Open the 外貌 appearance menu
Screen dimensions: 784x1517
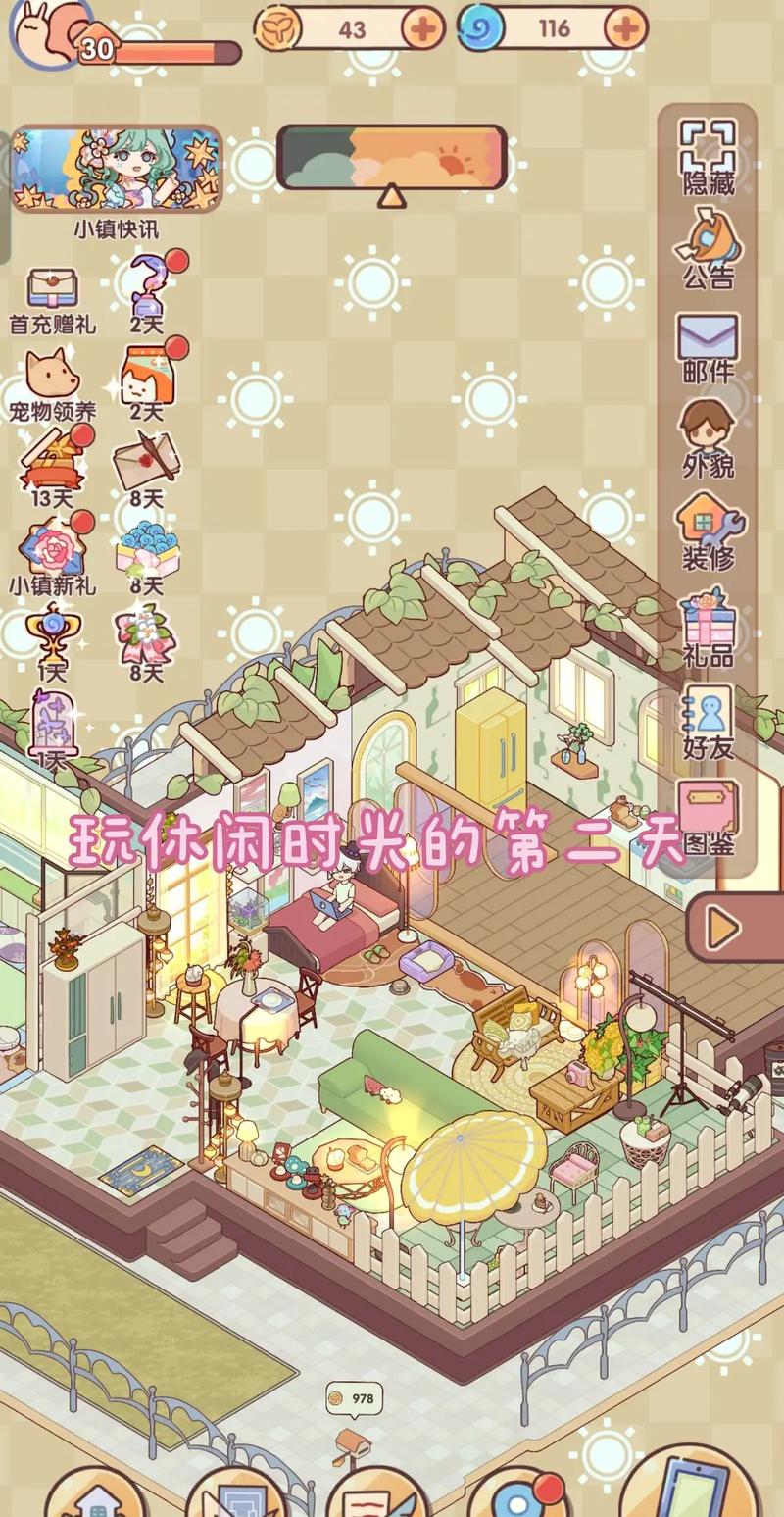pyautogui.click(x=708, y=438)
